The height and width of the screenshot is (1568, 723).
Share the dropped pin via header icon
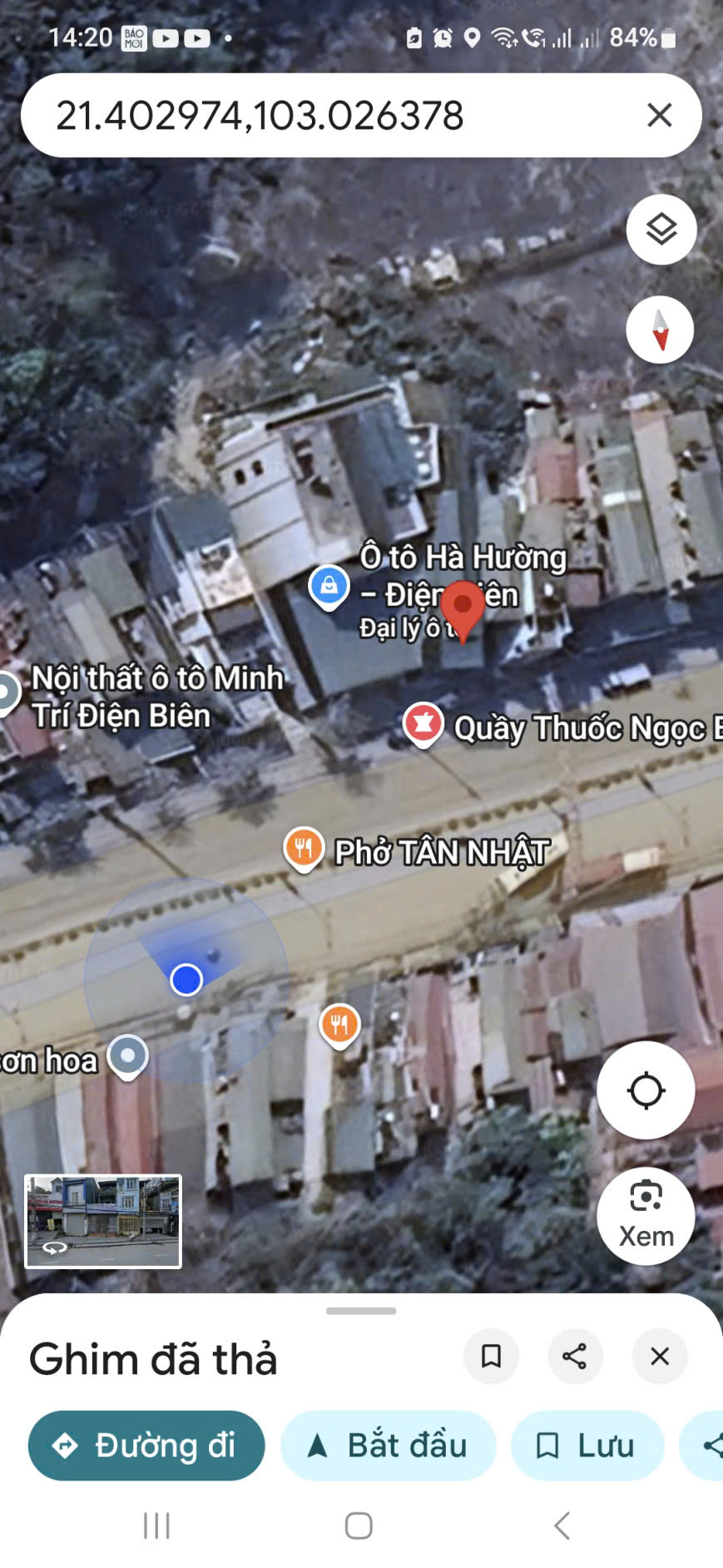[x=574, y=1357]
